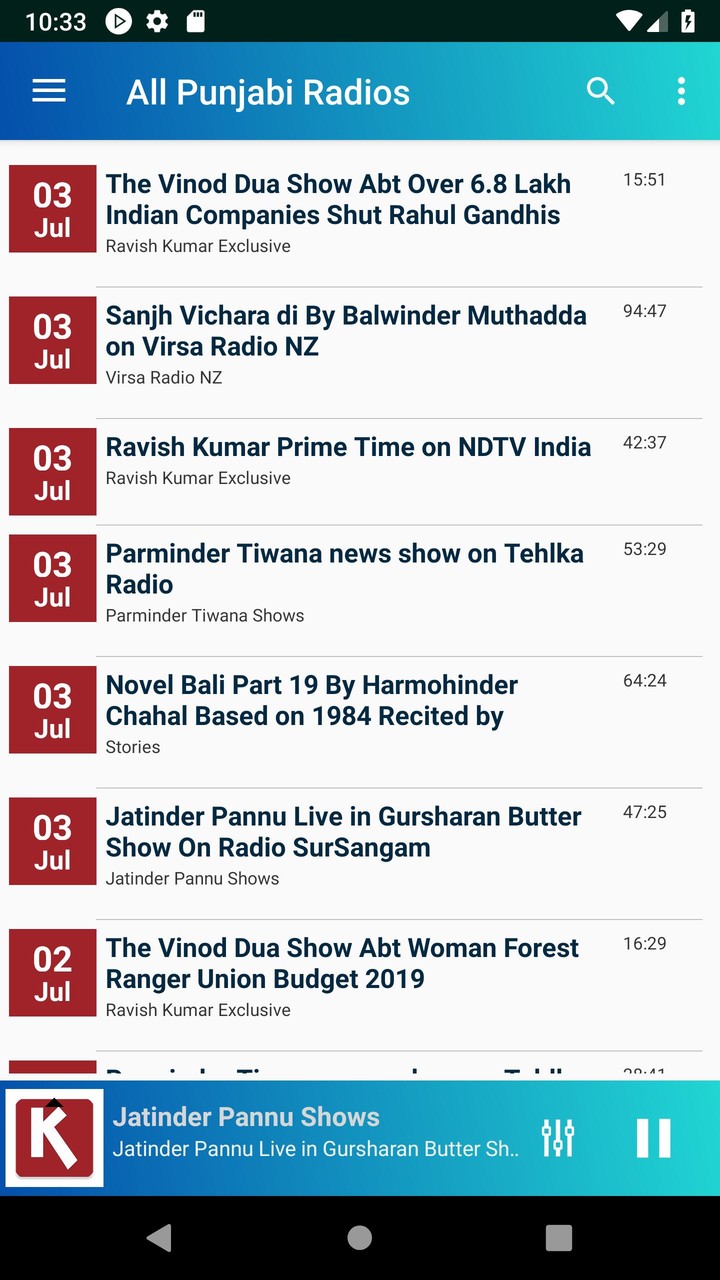Open recent apps overview
Image resolution: width=720 pixels, height=1280 pixels.
(557, 1237)
